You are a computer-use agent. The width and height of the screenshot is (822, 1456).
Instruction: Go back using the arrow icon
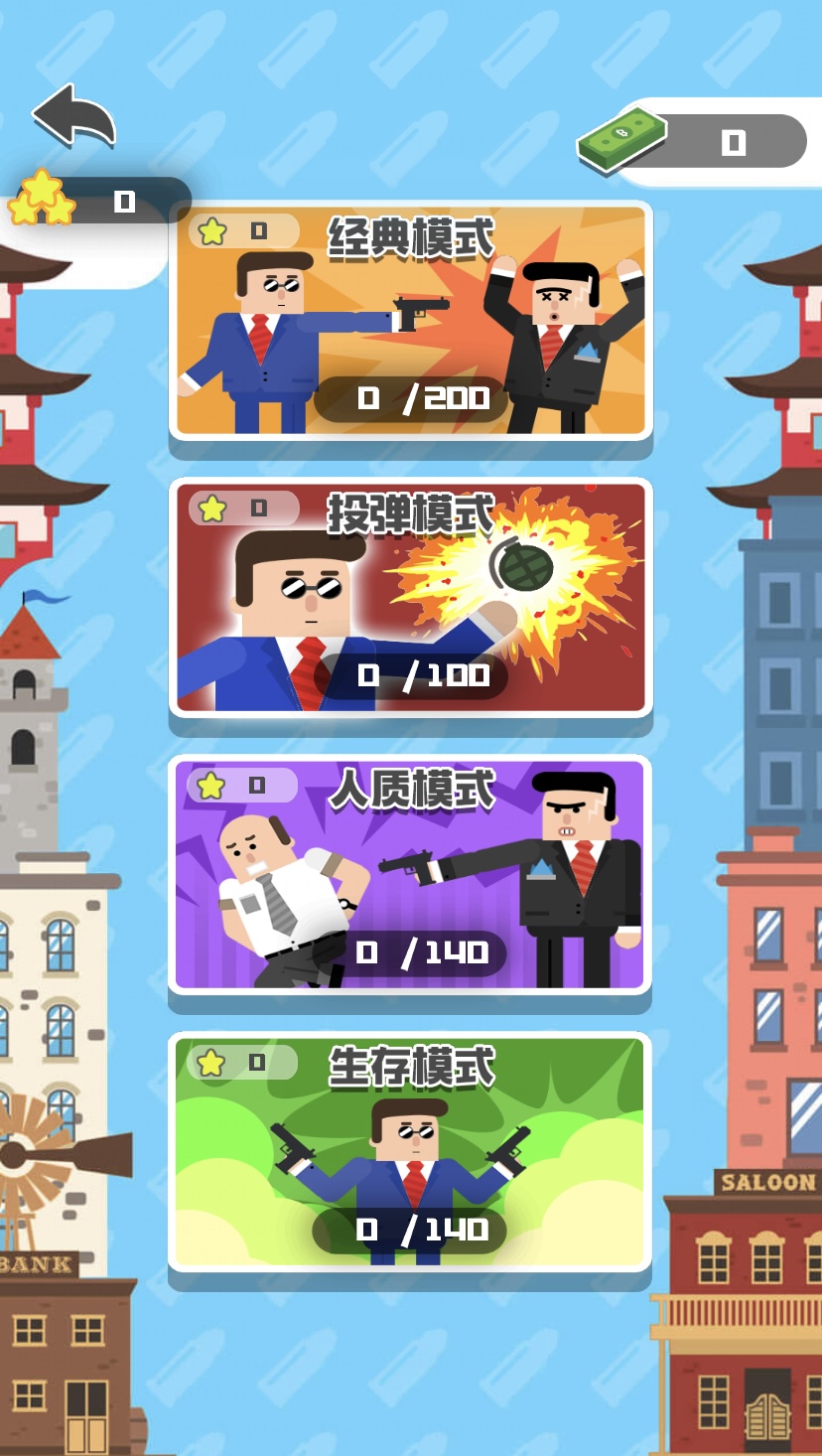74,116
